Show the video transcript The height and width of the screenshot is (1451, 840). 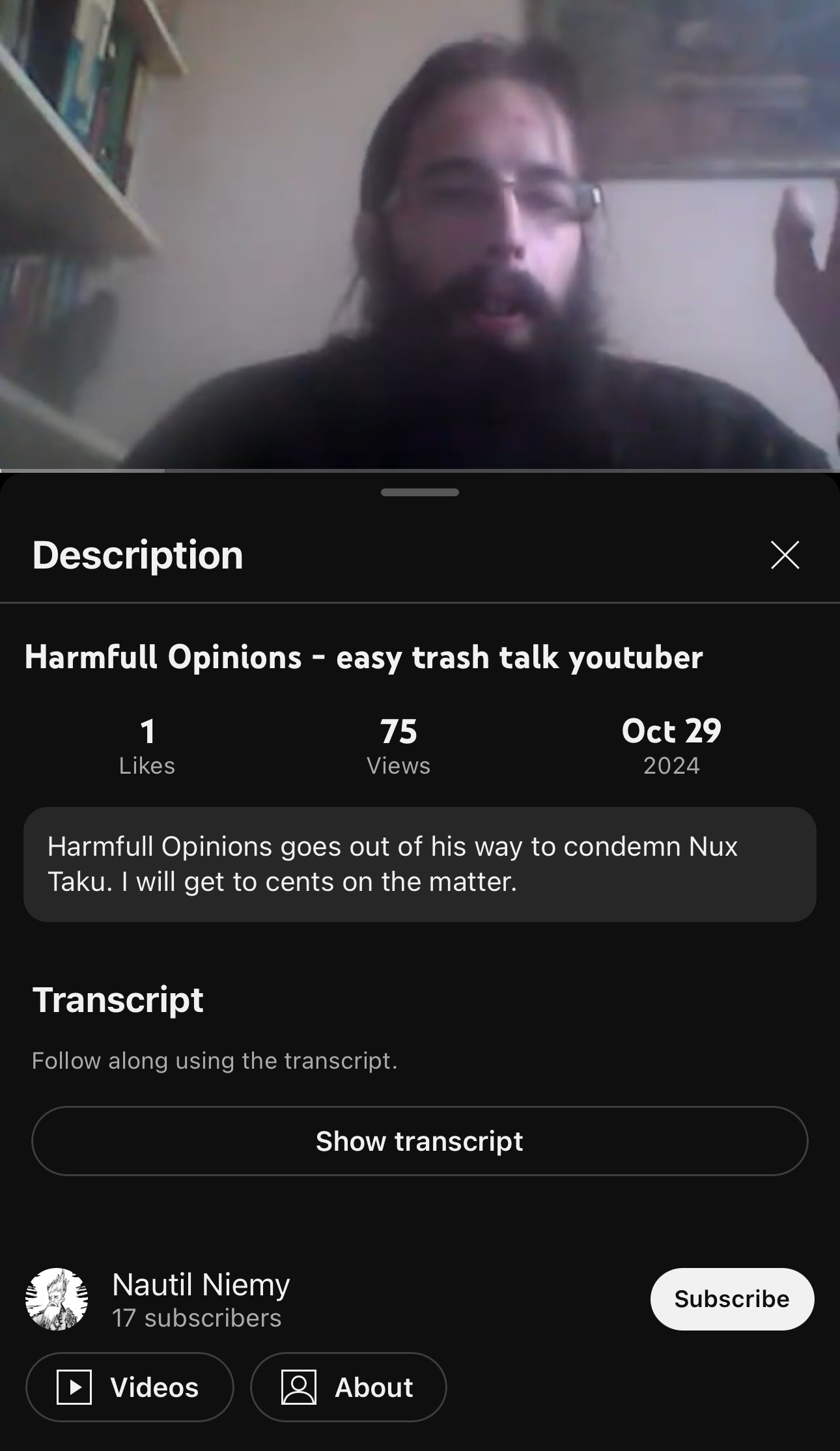point(419,1140)
